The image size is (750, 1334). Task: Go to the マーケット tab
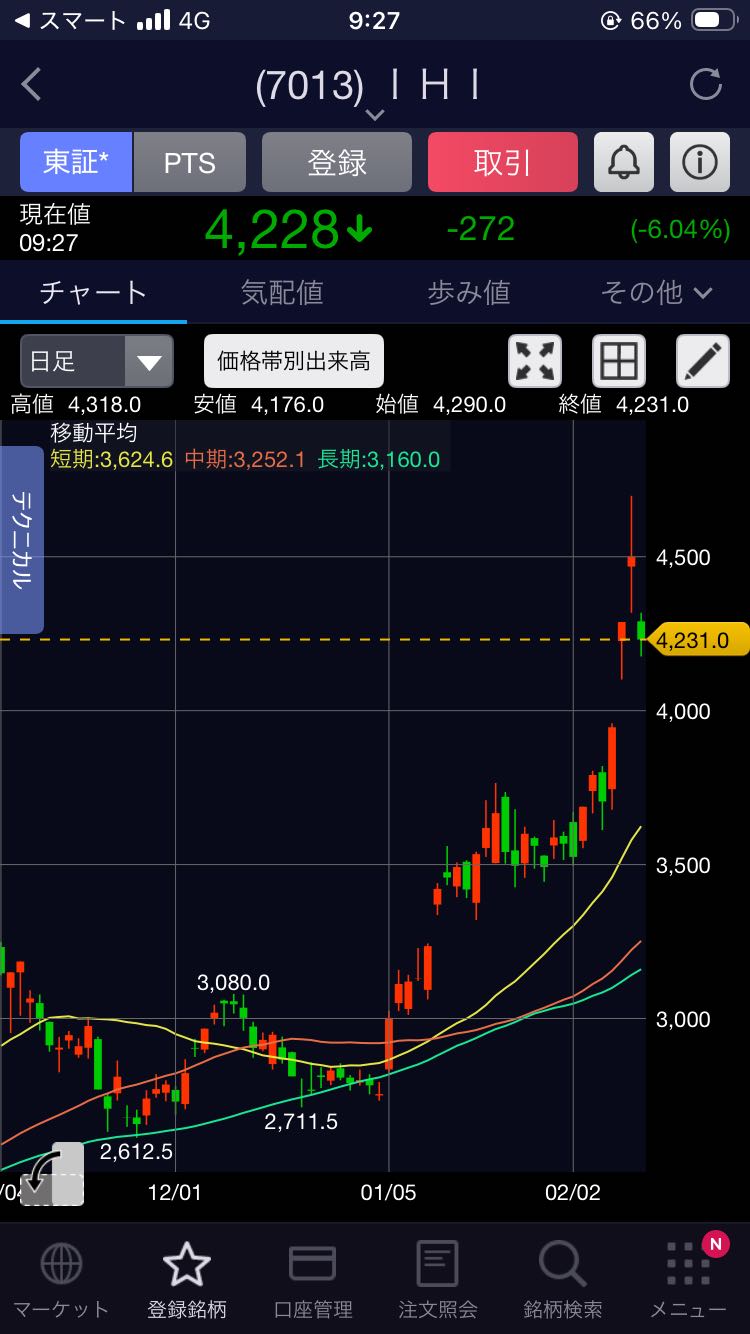coord(61,1280)
